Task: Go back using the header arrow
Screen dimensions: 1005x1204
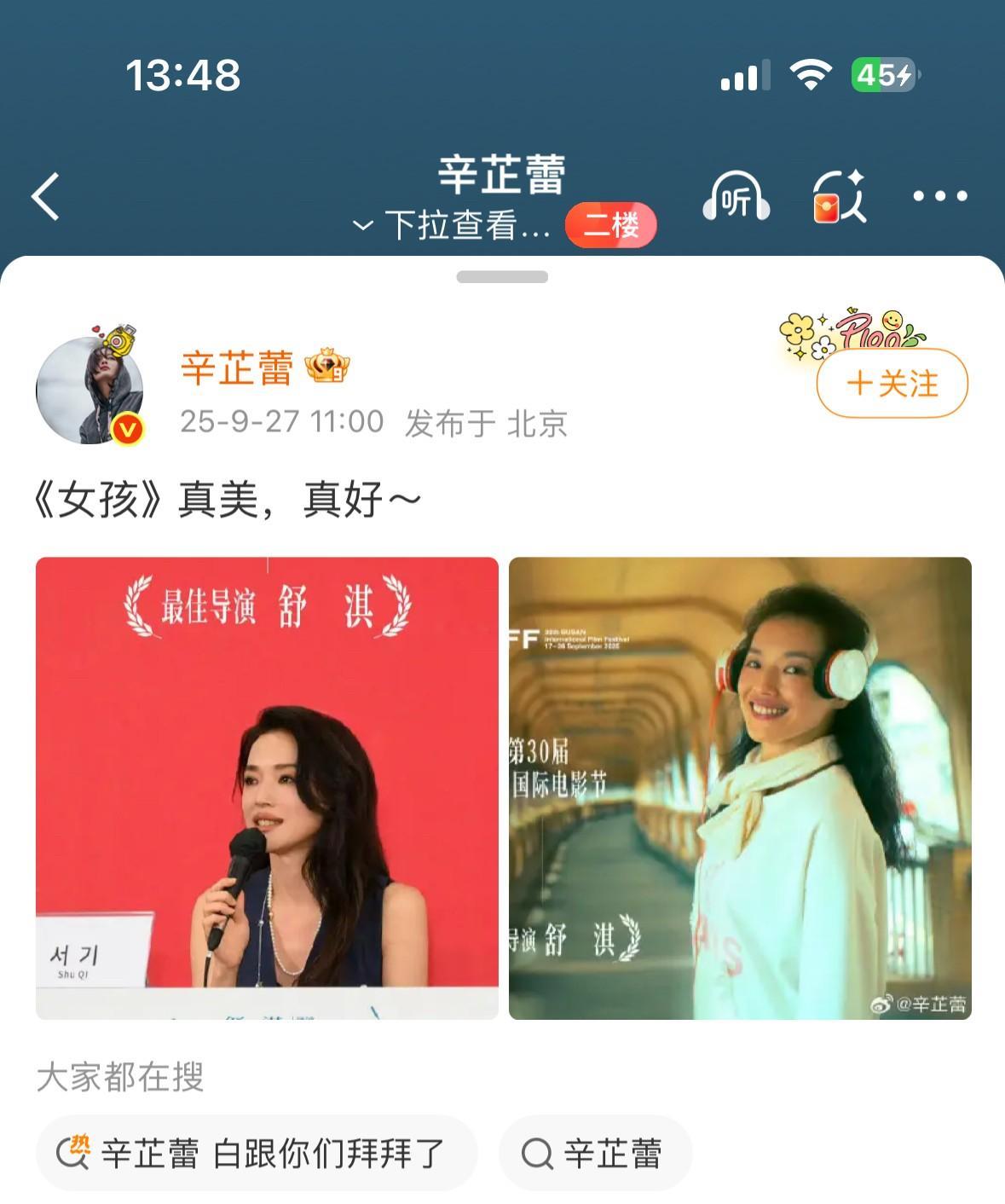Action: (46, 197)
